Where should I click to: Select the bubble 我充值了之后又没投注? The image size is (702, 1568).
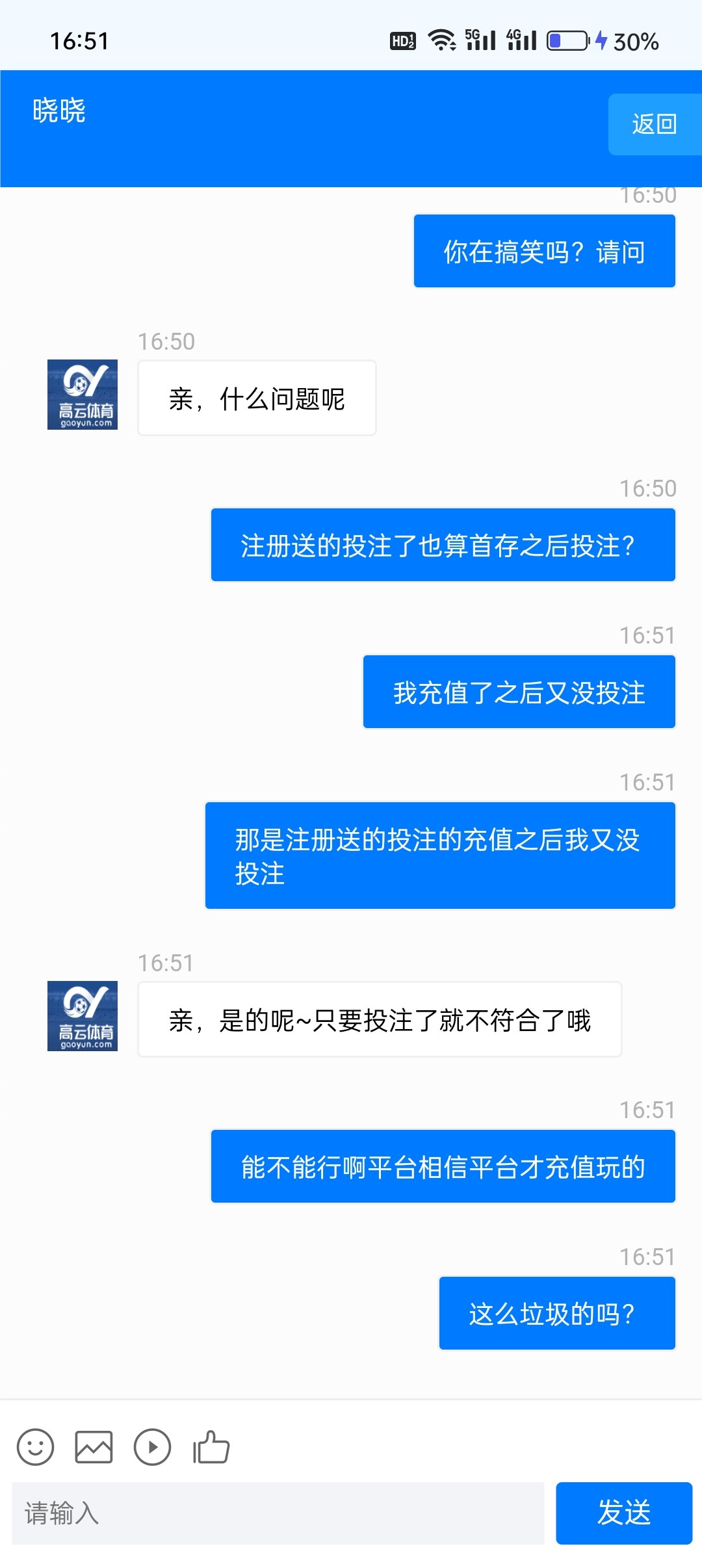tap(520, 691)
